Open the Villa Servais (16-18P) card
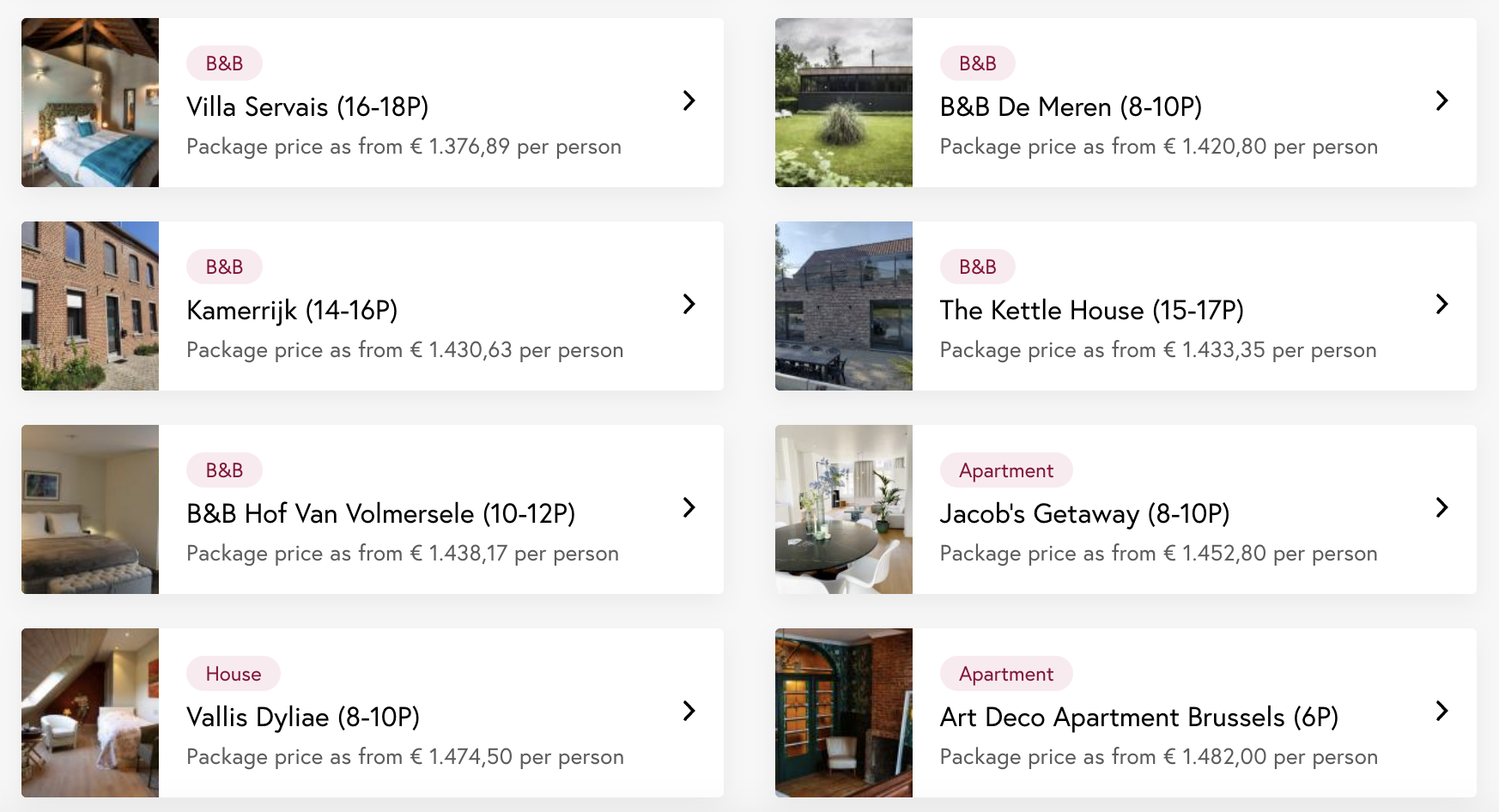The height and width of the screenshot is (812, 1499). [x=373, y=103]
